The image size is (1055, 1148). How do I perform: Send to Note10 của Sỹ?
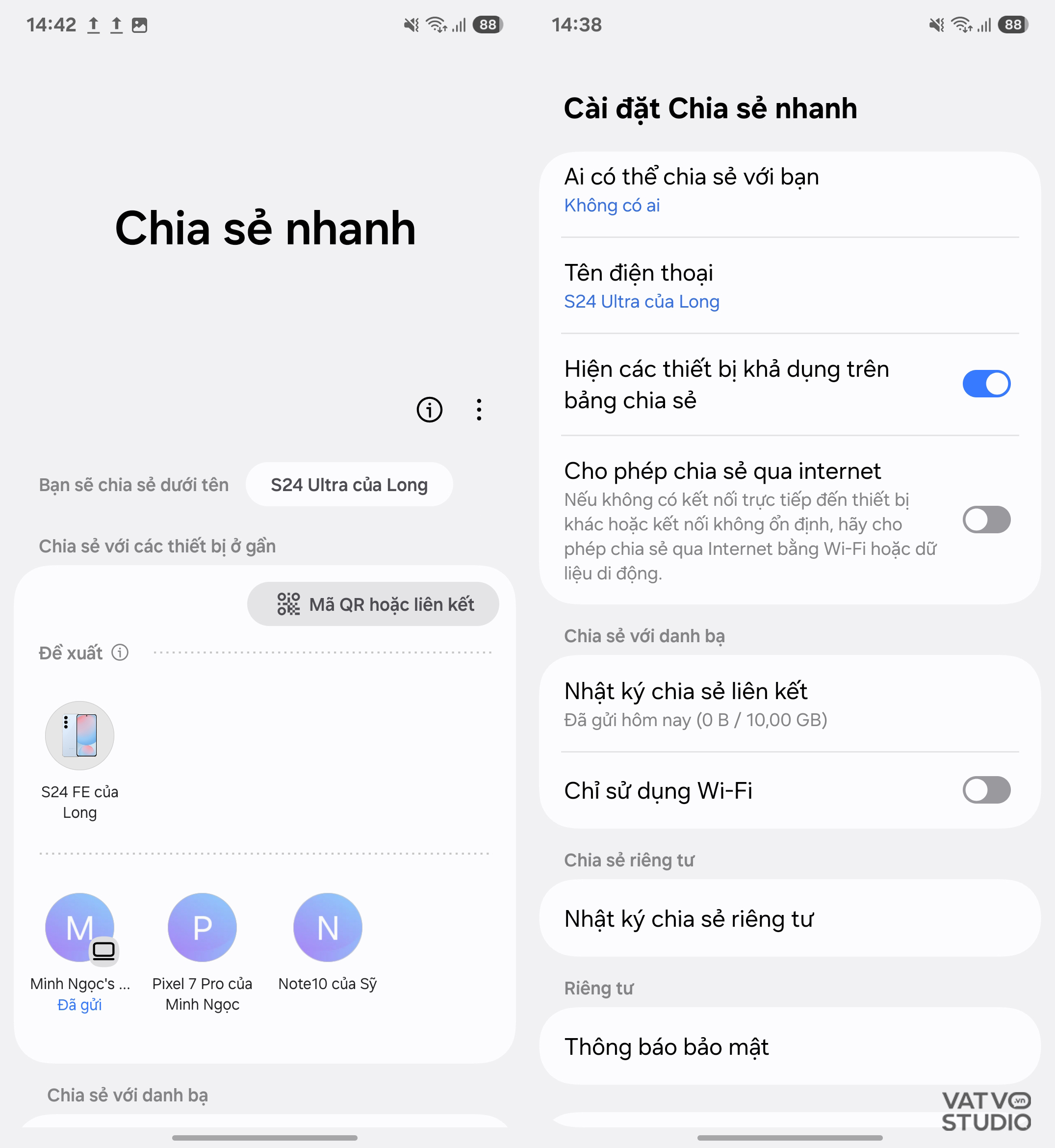[328, 928]
